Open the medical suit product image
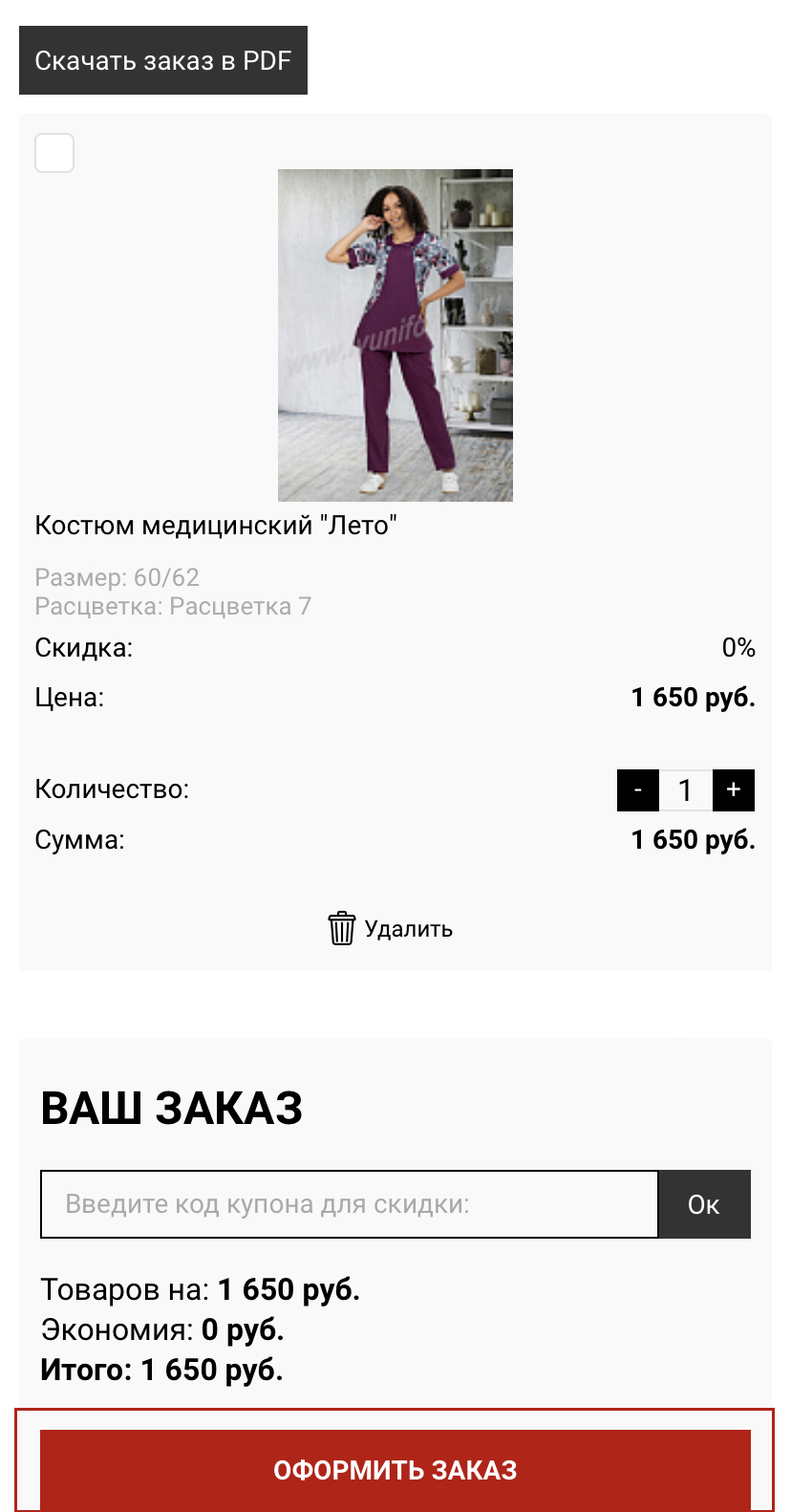 [395, 335]
